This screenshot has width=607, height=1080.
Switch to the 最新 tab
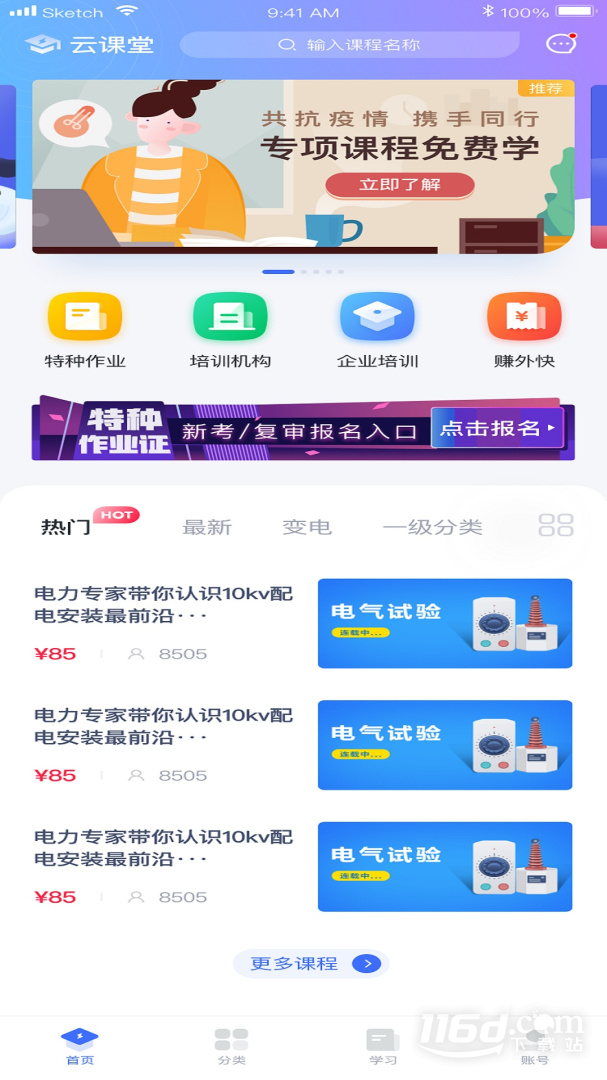pos(207,528)
